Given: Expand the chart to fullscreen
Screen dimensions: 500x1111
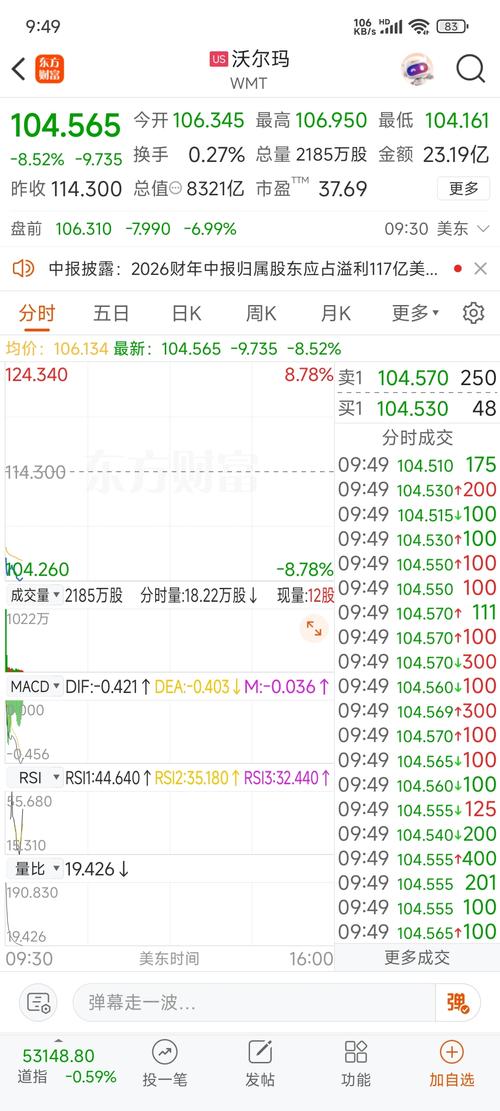Looking at the screenshot, I should pos(314,628).
